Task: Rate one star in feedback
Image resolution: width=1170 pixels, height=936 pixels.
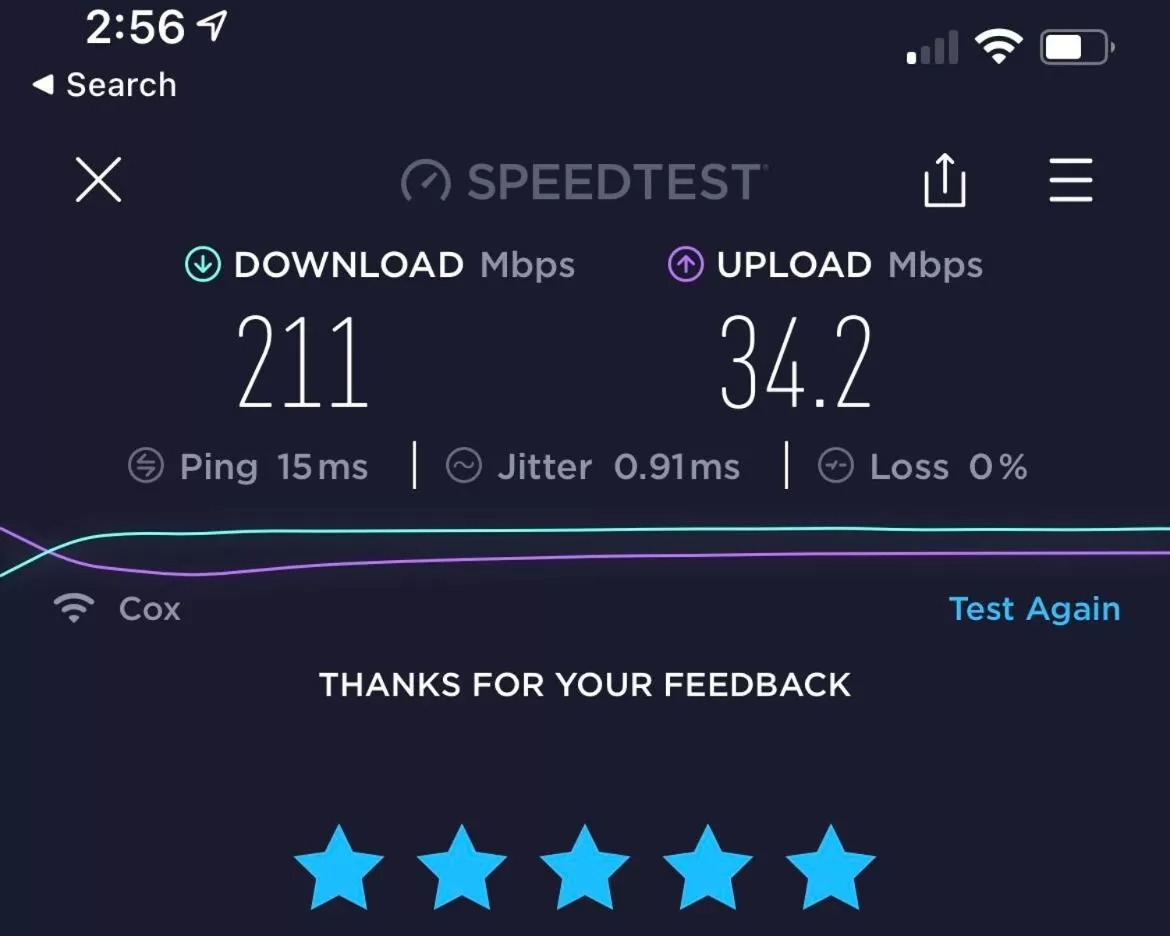Action: pyautogui.click(x=339, y=867)
